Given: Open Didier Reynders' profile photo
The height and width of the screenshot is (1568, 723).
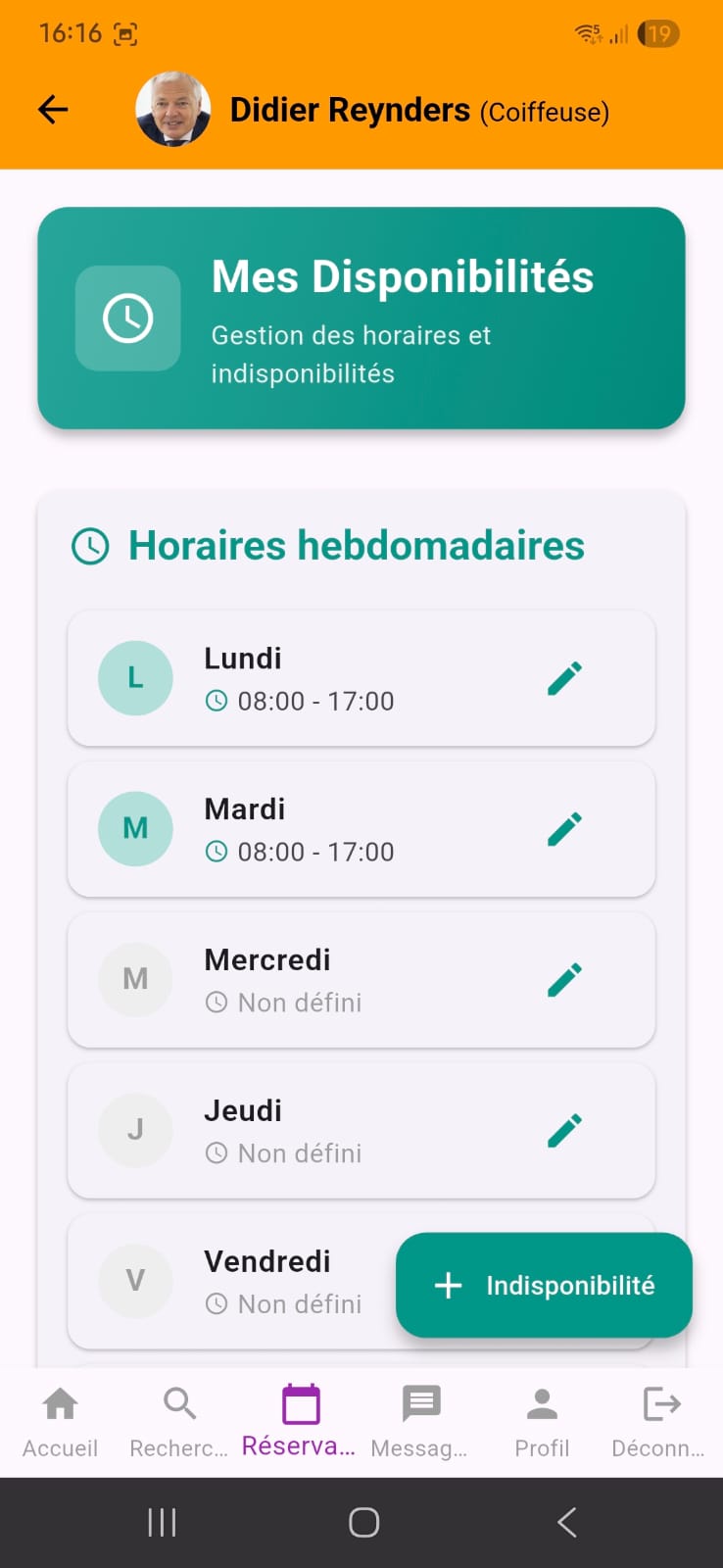Looking at the screenshot, I should click(x=173, y=109).
